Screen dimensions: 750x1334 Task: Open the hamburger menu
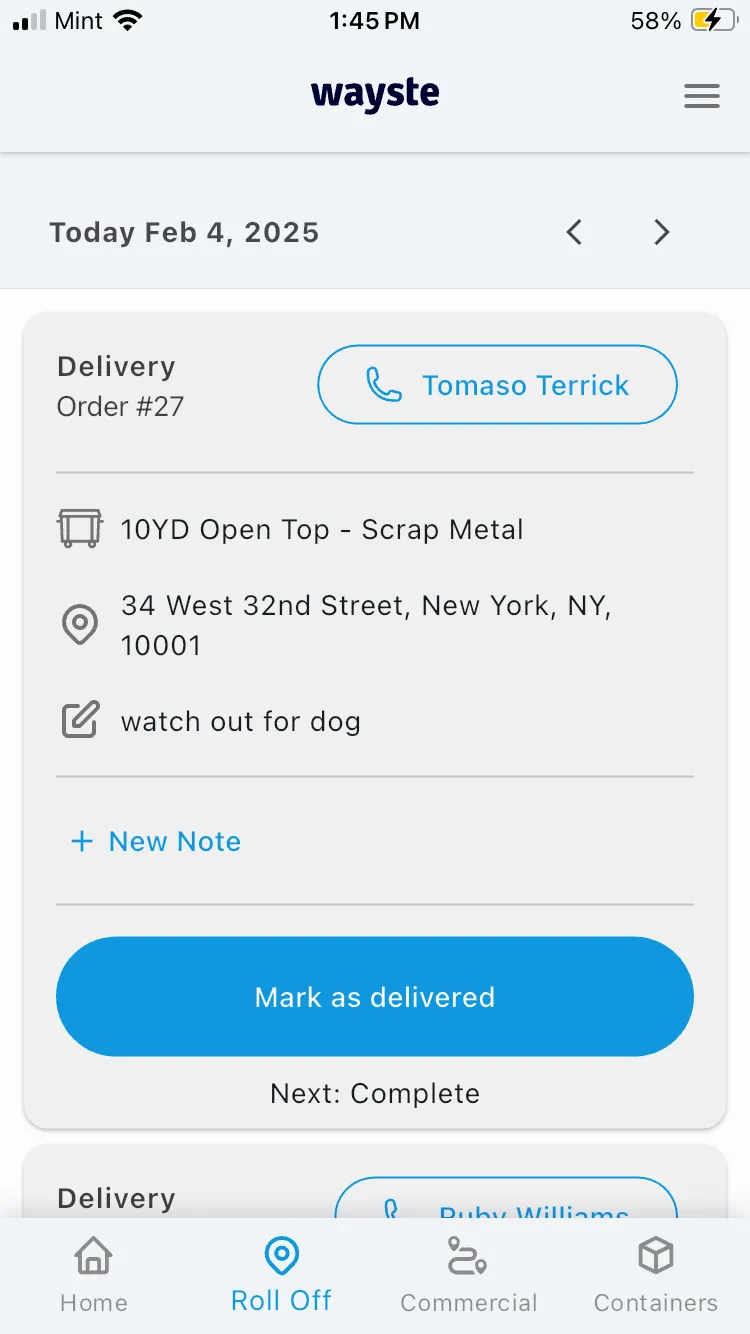pos(701,96)
